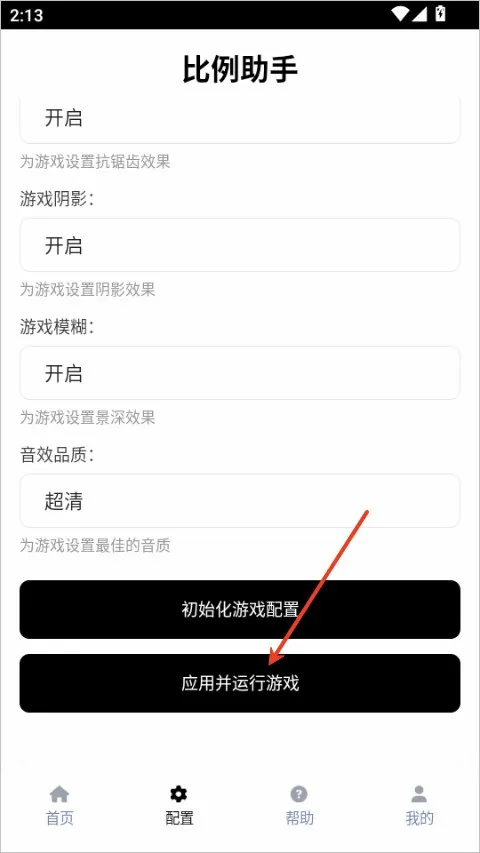Image resolution: width=480 pixels, height=853 pixels.
Task: Go to the 帮助 tab
Action: [299, 805]
